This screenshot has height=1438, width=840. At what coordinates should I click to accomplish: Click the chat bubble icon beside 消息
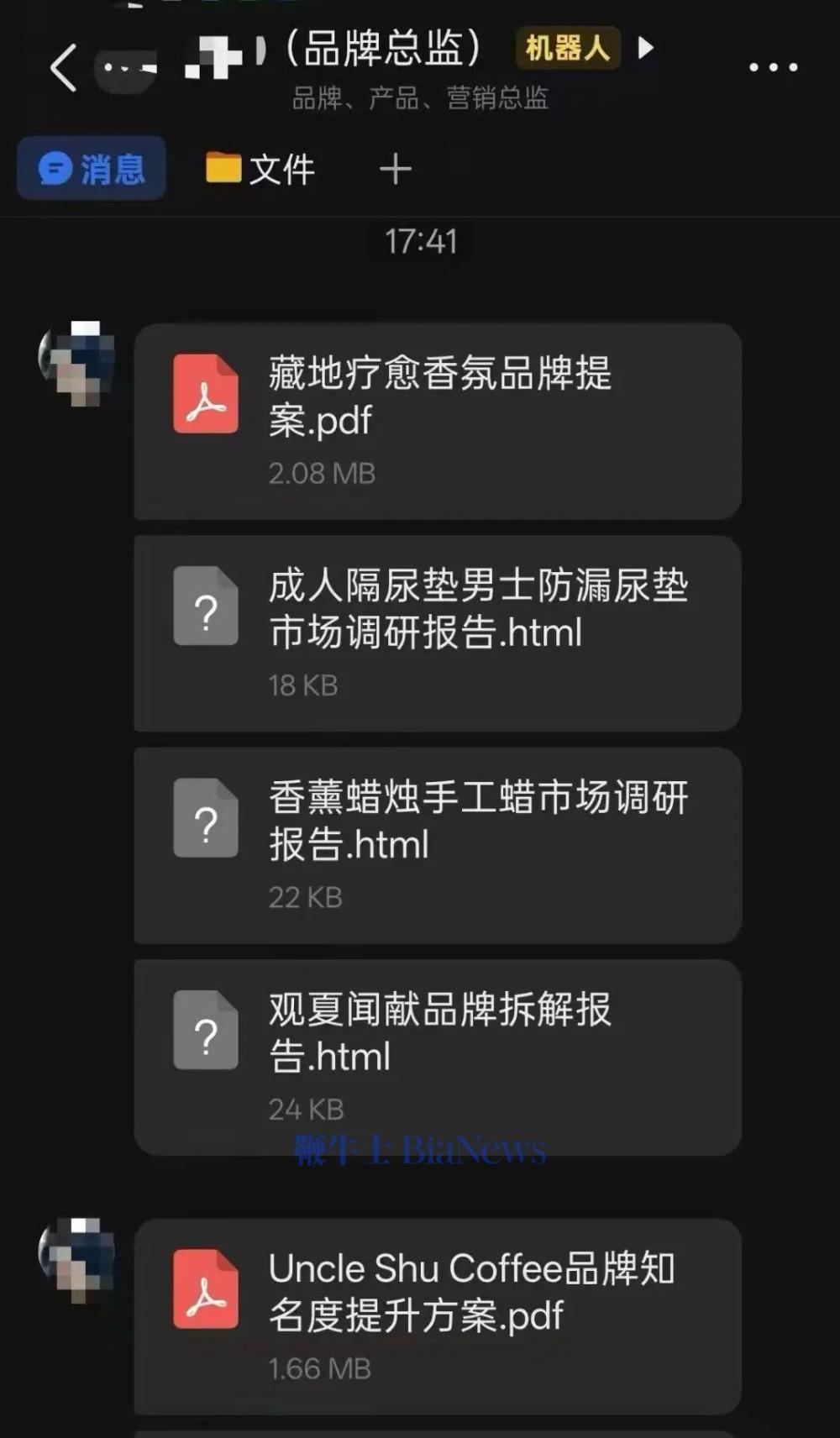click(x=53, y=167)
